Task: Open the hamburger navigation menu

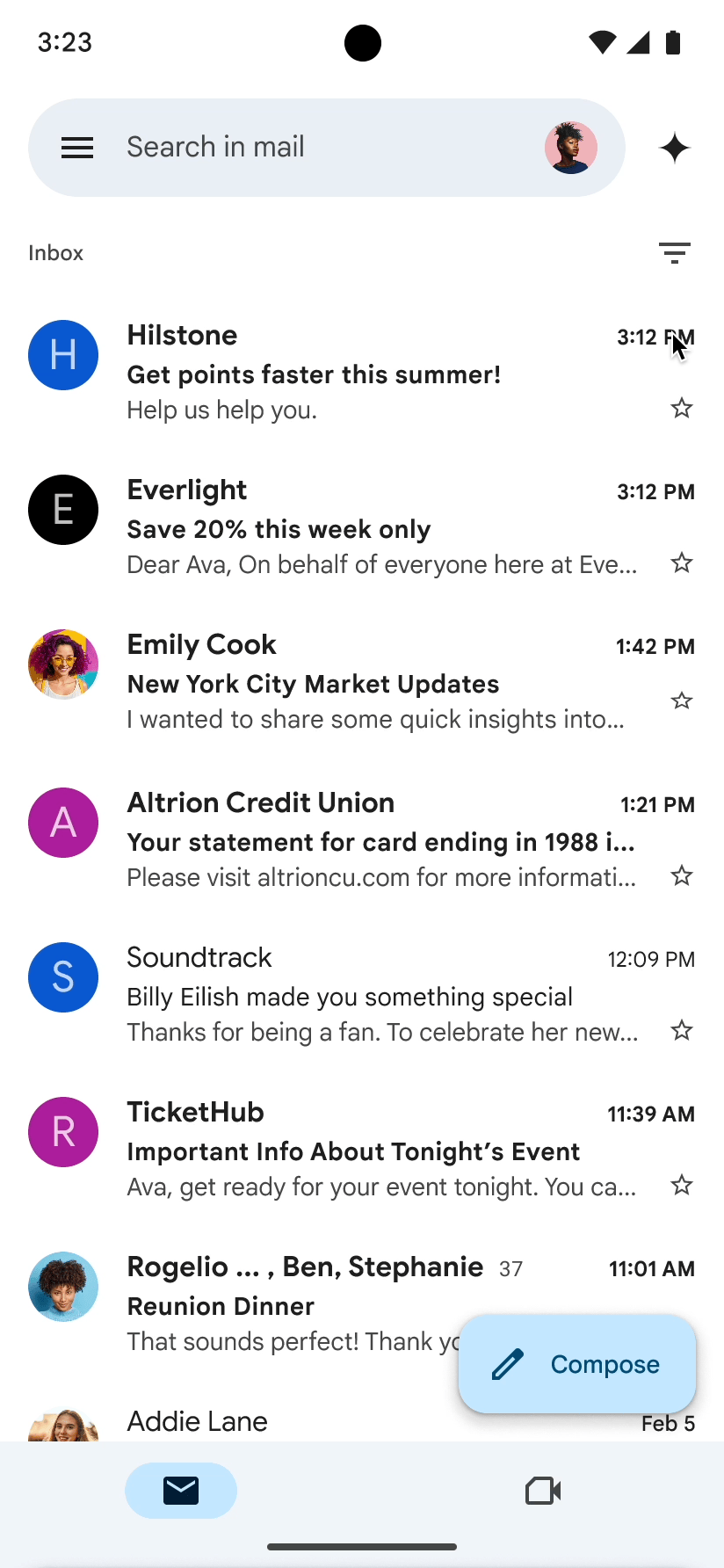Action: (x=77, y=148)
